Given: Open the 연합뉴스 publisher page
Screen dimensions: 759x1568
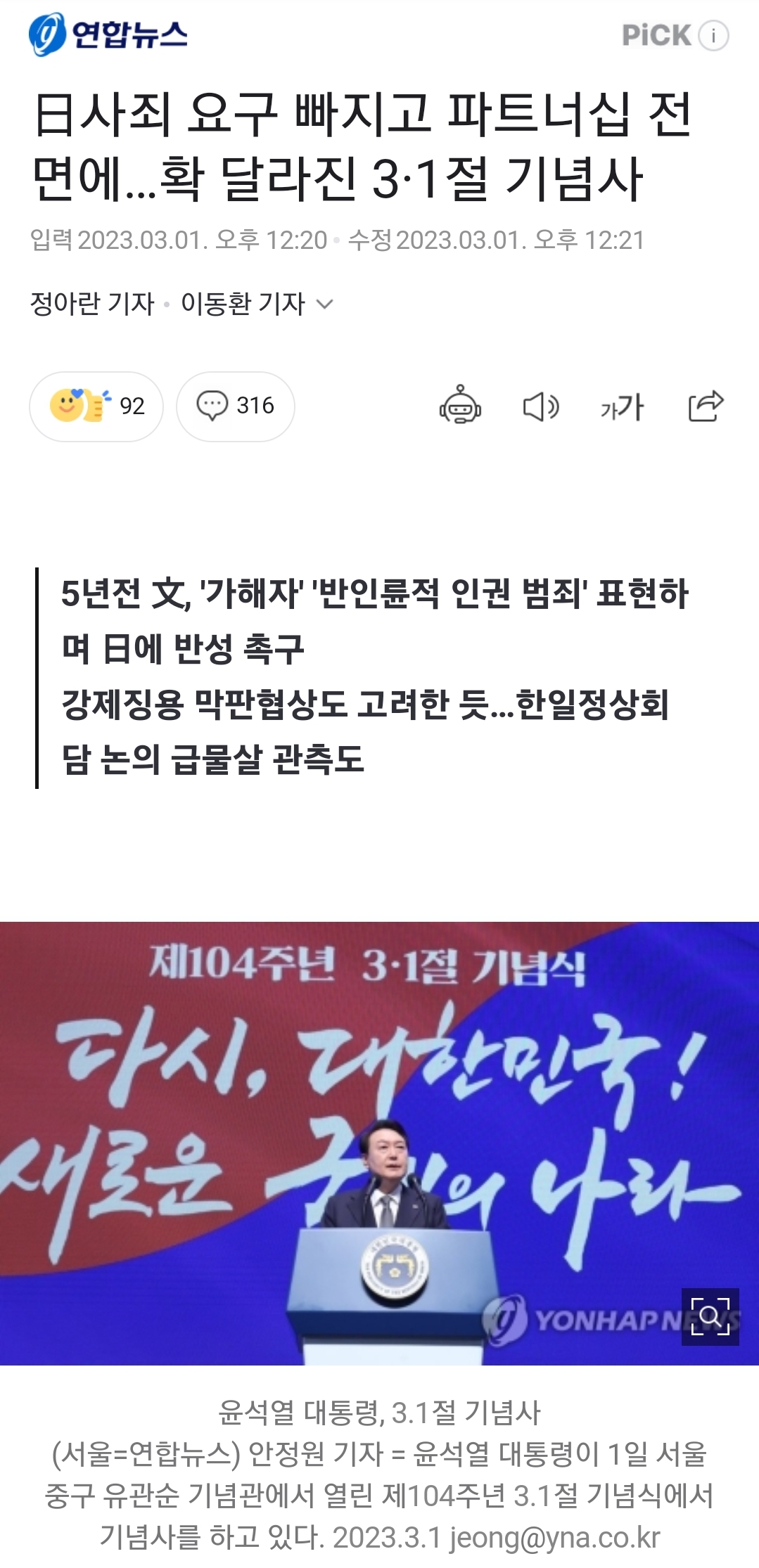Looking at the screenshot, I should (x=108, y=34).
